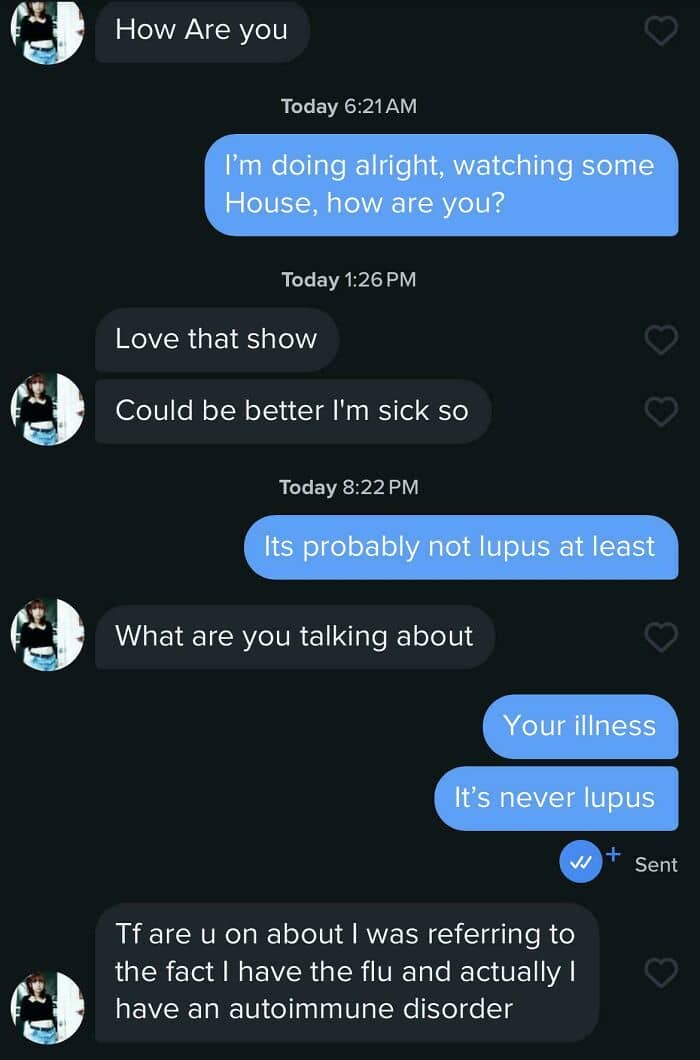Open profile photo beside "What are you talking about"

tap(47, 634)
